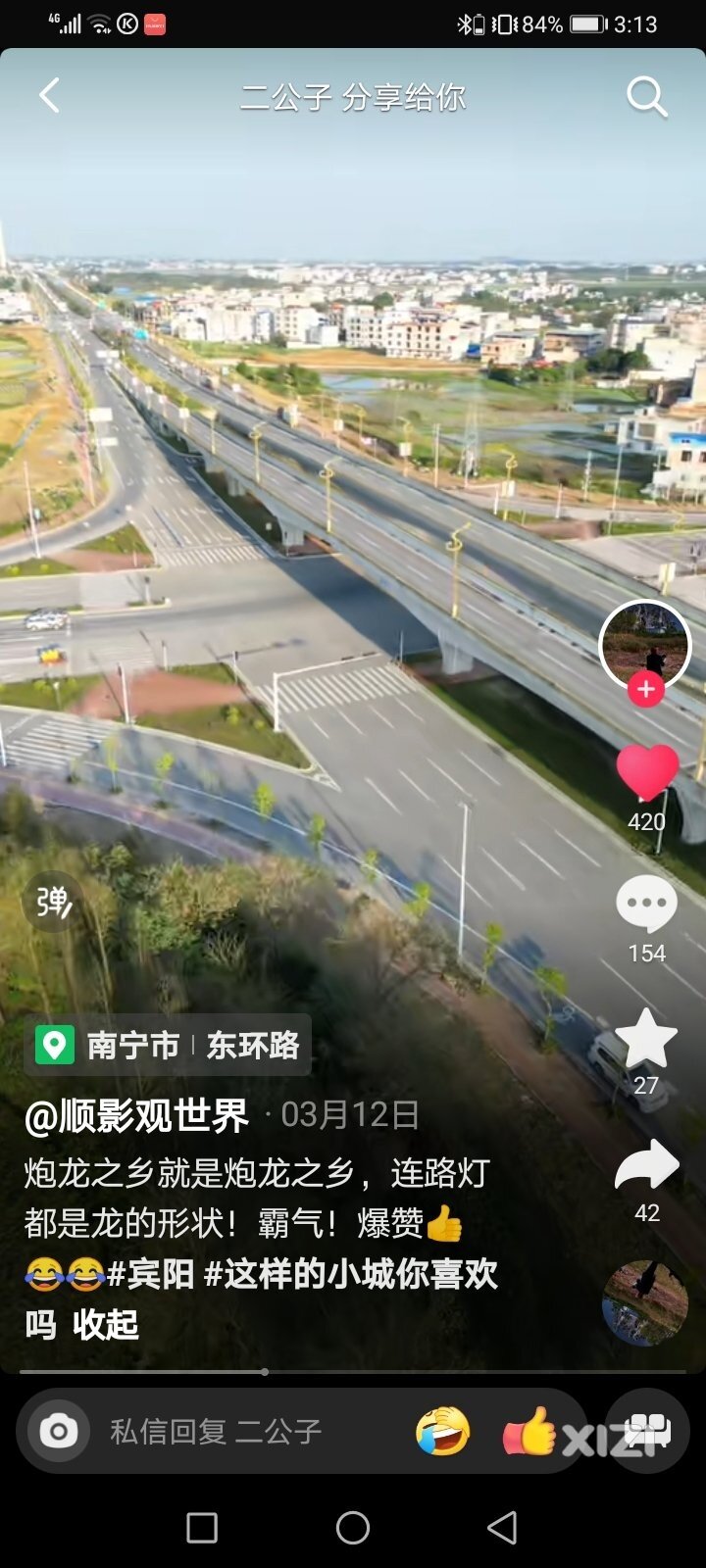Send the laughing emoji quick reply

coord(442,1432)
